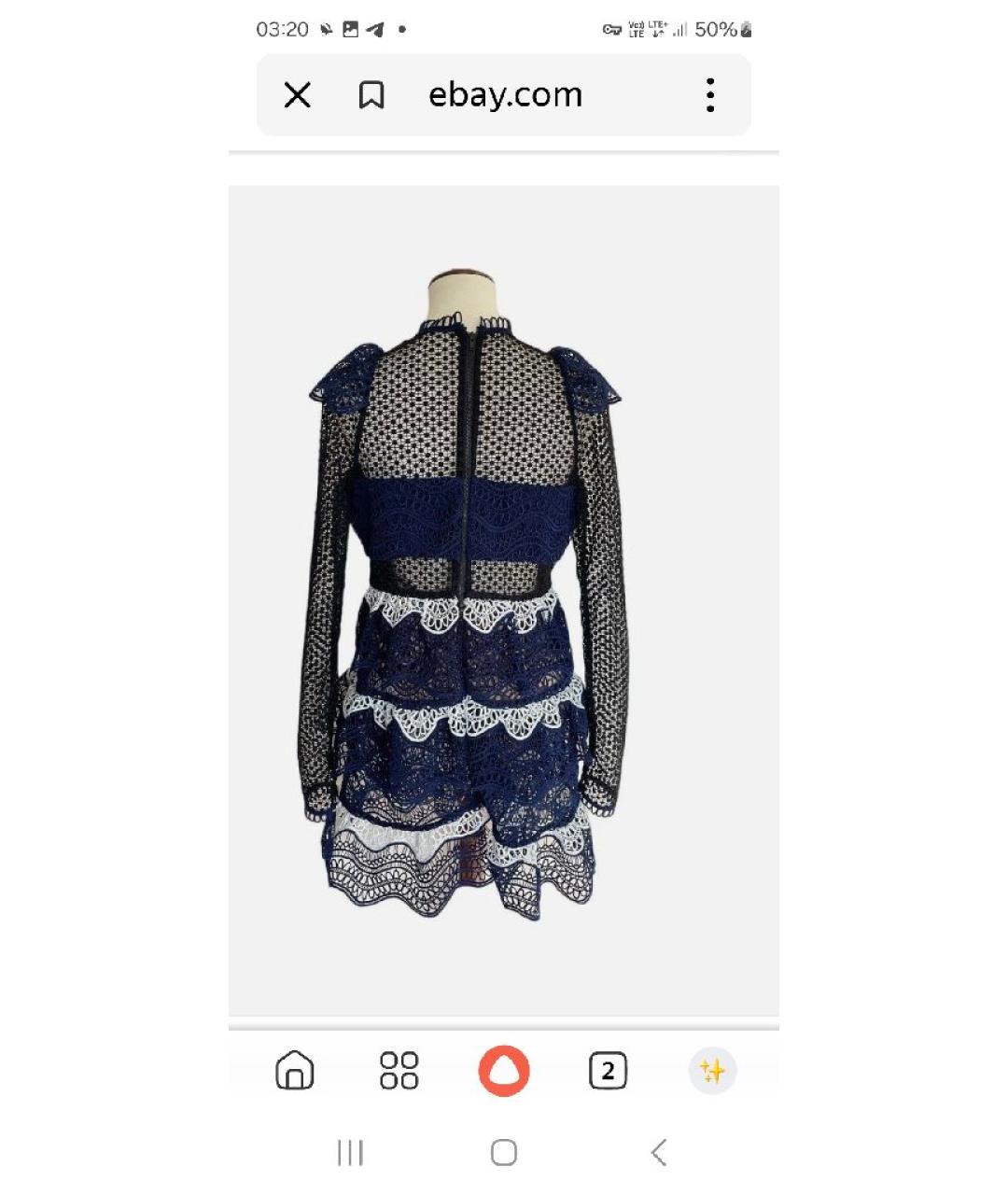The width and height of the screenshot is (1008, 1195).
Task: Go back using system navigation
Action: tap(658, 1152)
